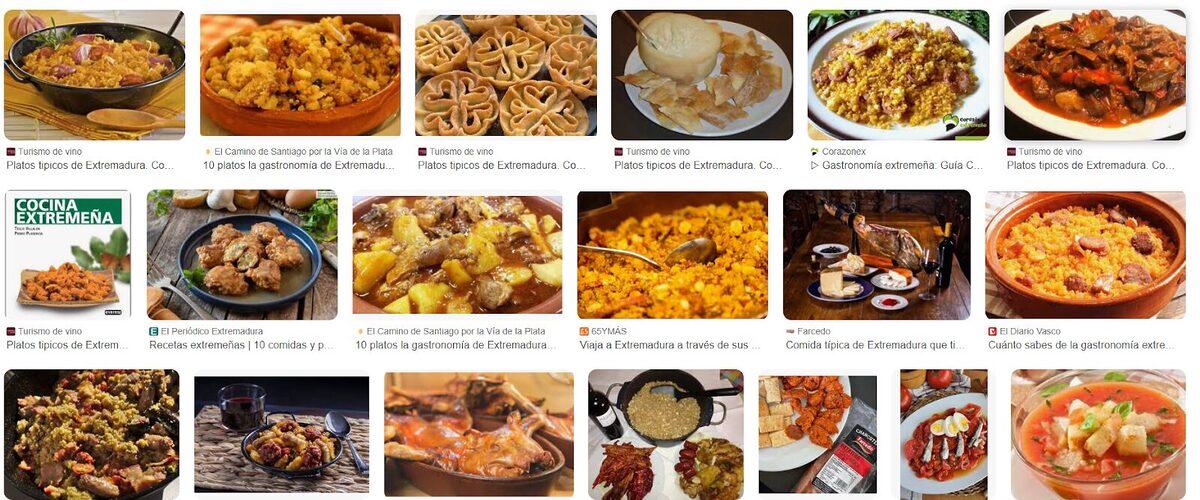This screenshot has width=1200, height=500.
Task: Open the cheese wheel with crackers image
Action: (x=701, y=74)
